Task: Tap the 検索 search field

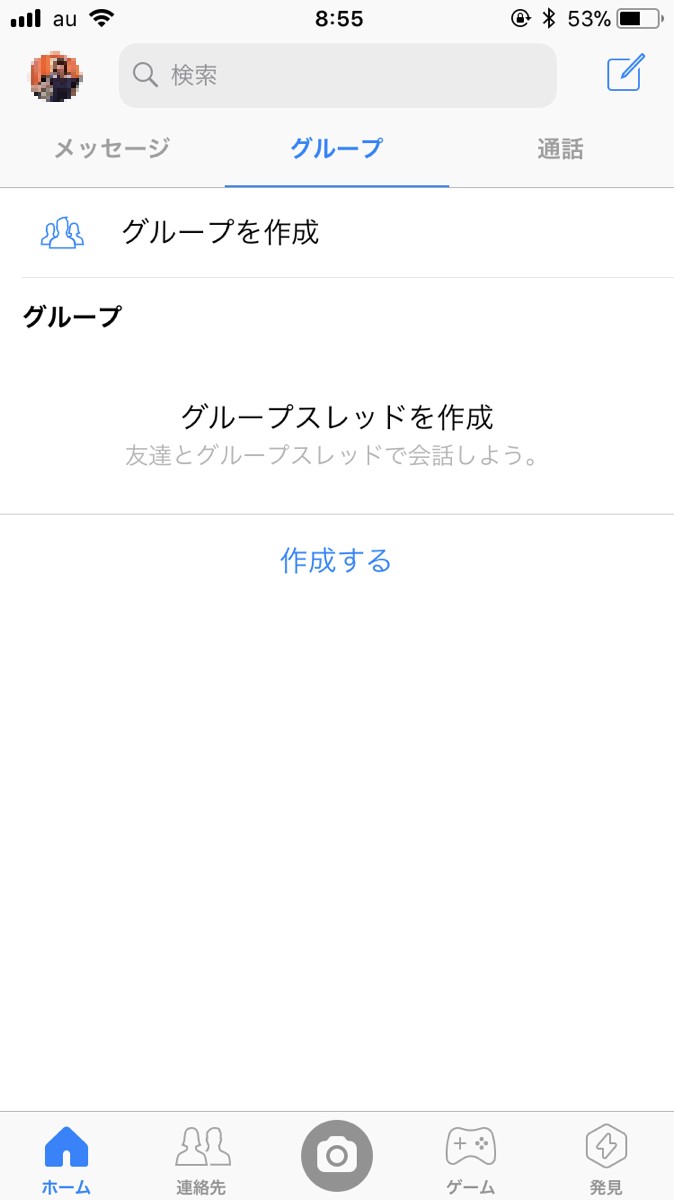Action: pyautogui.click(x=338, y=76)
